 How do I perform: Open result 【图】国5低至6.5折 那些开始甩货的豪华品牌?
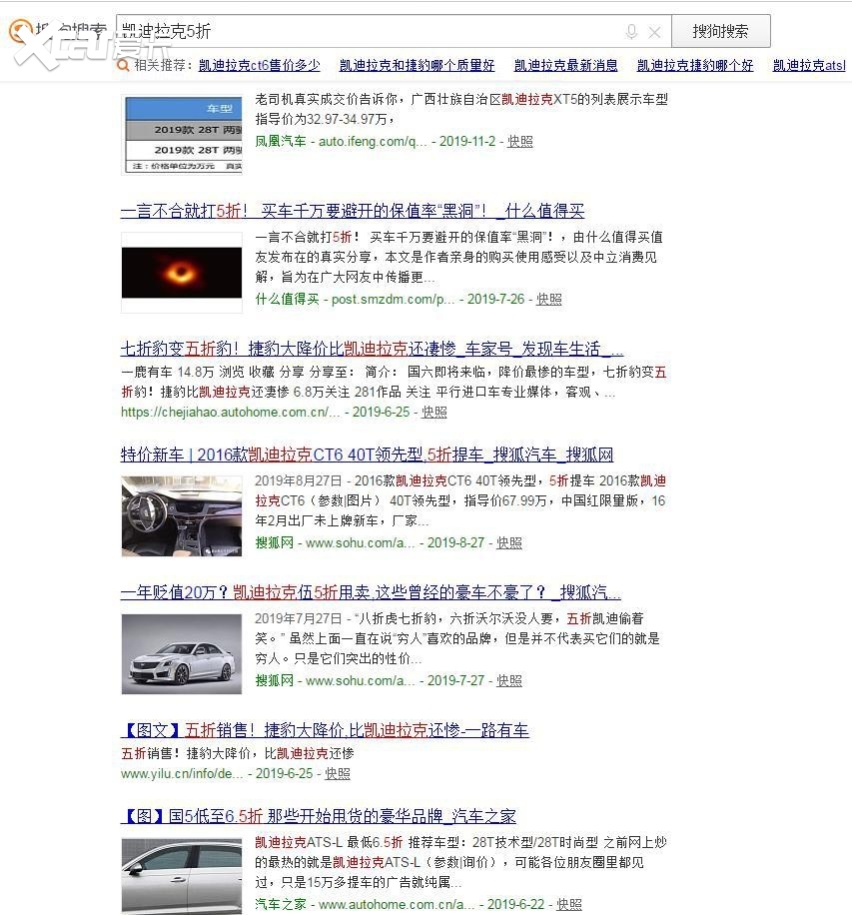click(x=318, y=816)
